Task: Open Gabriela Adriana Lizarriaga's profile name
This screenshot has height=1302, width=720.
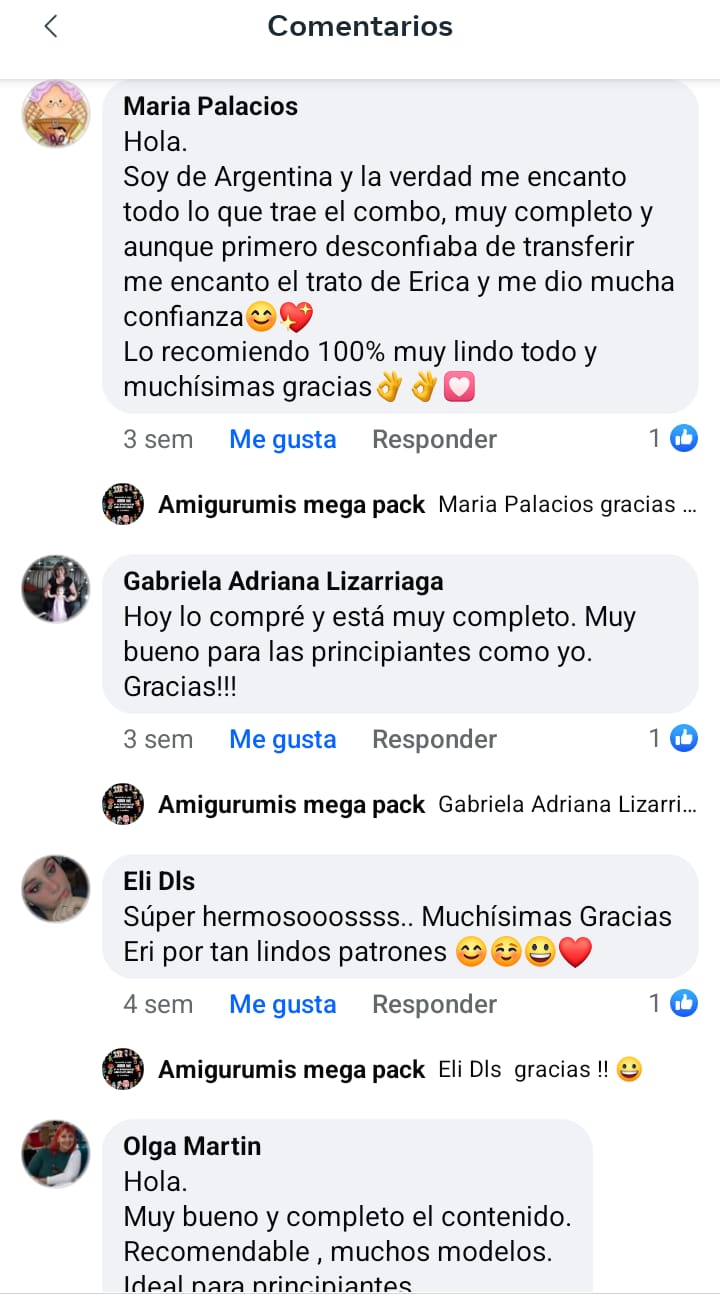Action: click(x=283, y=581)
